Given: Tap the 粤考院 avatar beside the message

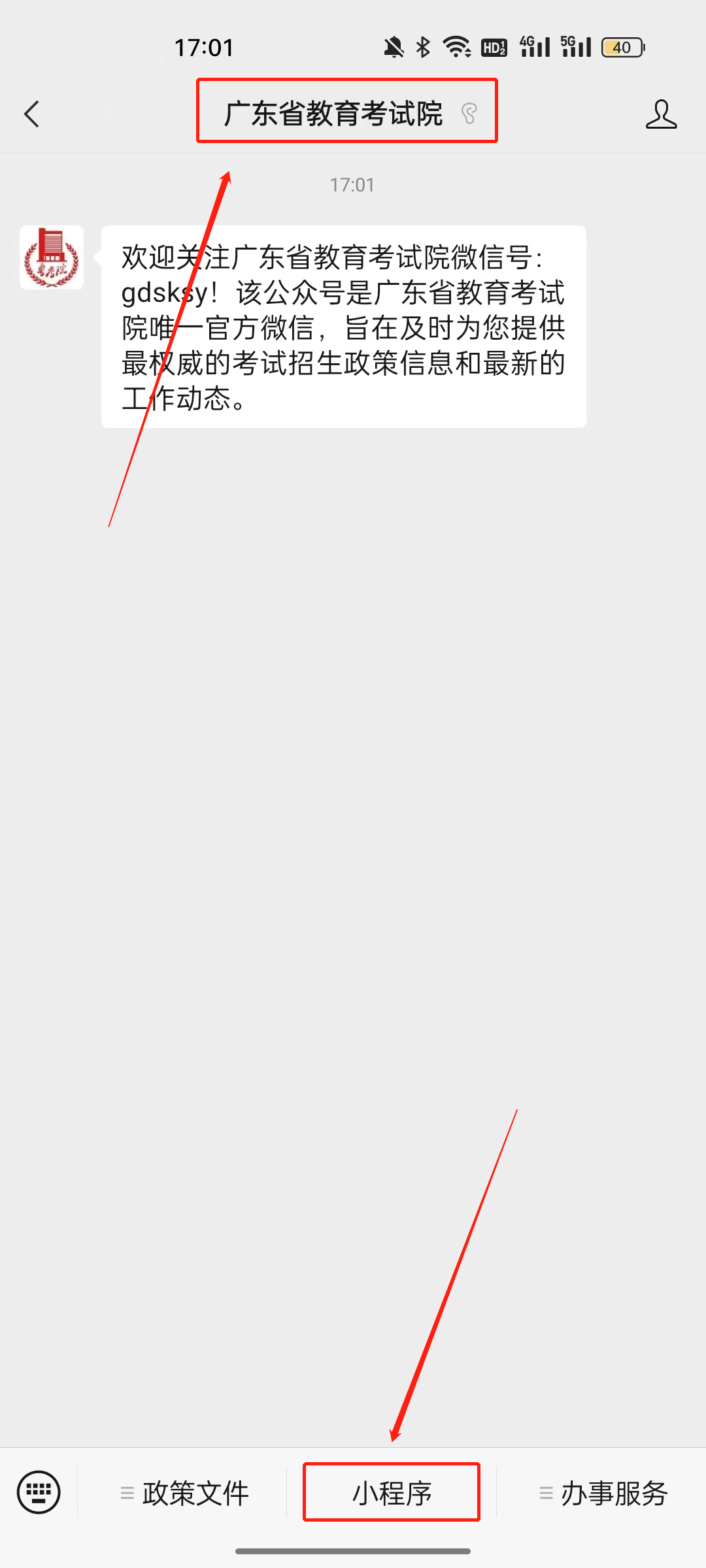Looking at the screenshot, I should [x=52, y=258].
